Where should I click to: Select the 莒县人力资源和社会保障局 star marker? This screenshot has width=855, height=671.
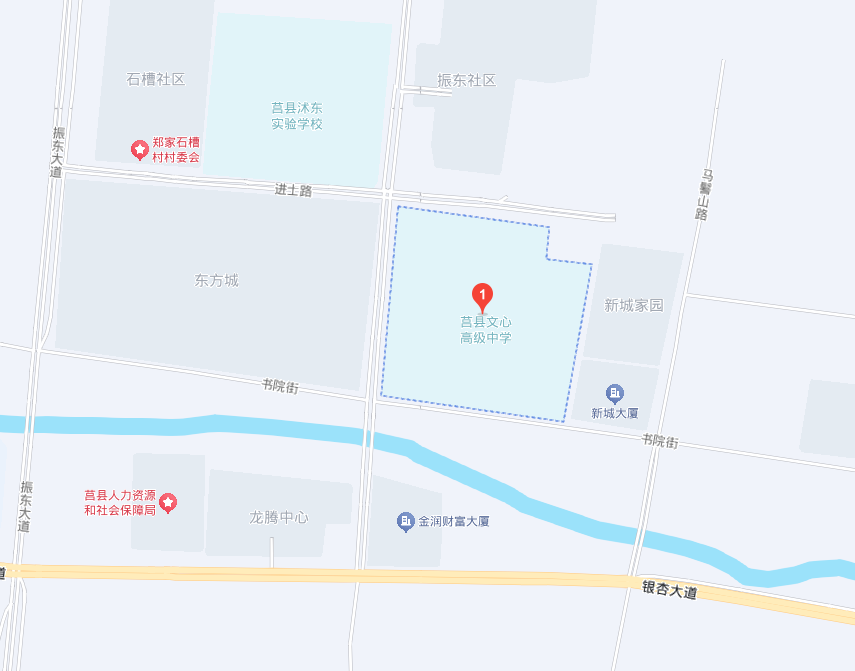[169, 502]
